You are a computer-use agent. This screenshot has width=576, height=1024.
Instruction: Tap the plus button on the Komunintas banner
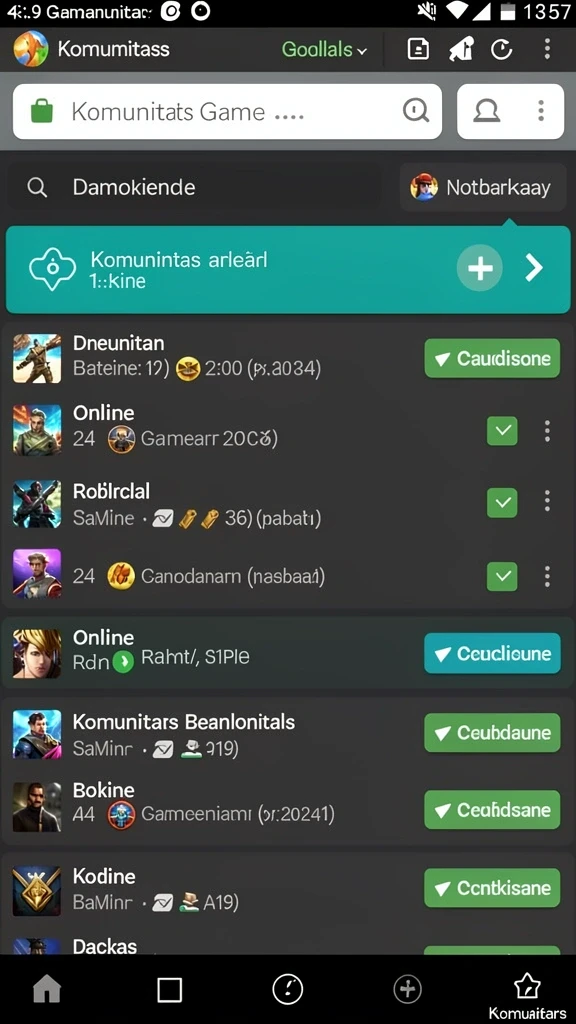[x=480, y=268]
